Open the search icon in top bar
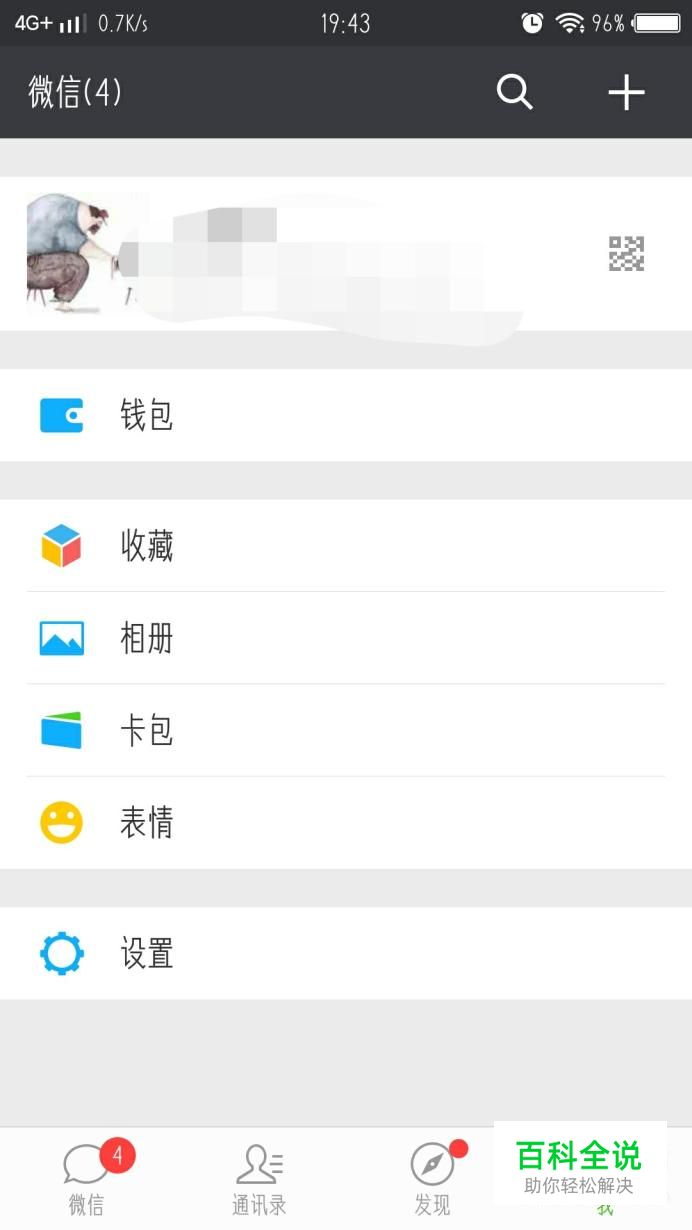The image size is (692, 1230). coord(514,92)
